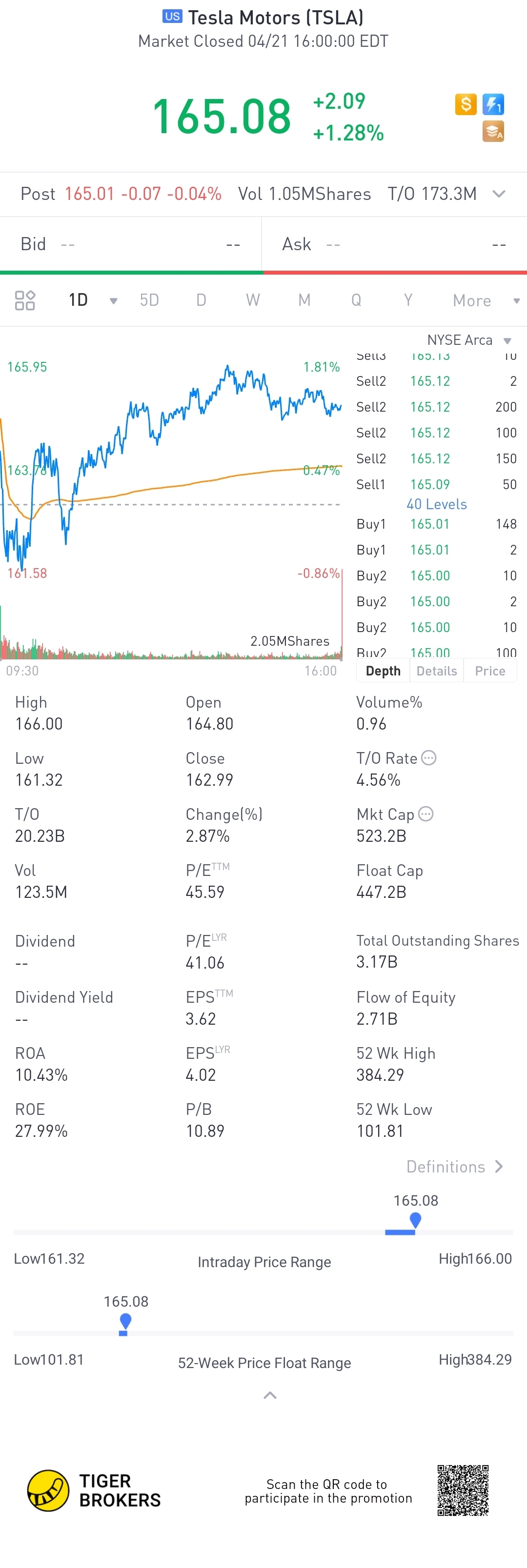Switch the chart to the 5D timeframe
This screenshot has height=1568, width=527.
coord(149,300)
